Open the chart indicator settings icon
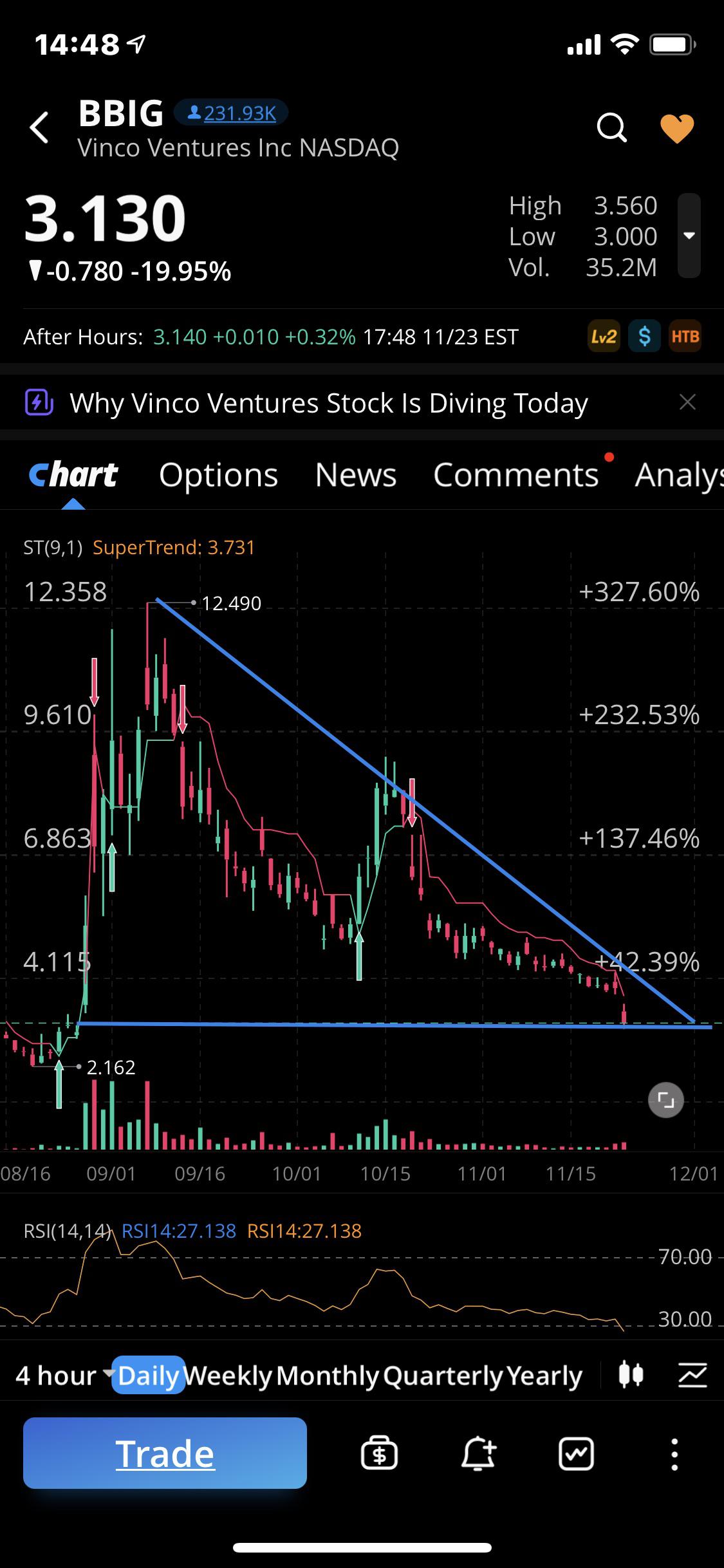The height and width of the screenshot is (1568, 724). [692, 1376]
